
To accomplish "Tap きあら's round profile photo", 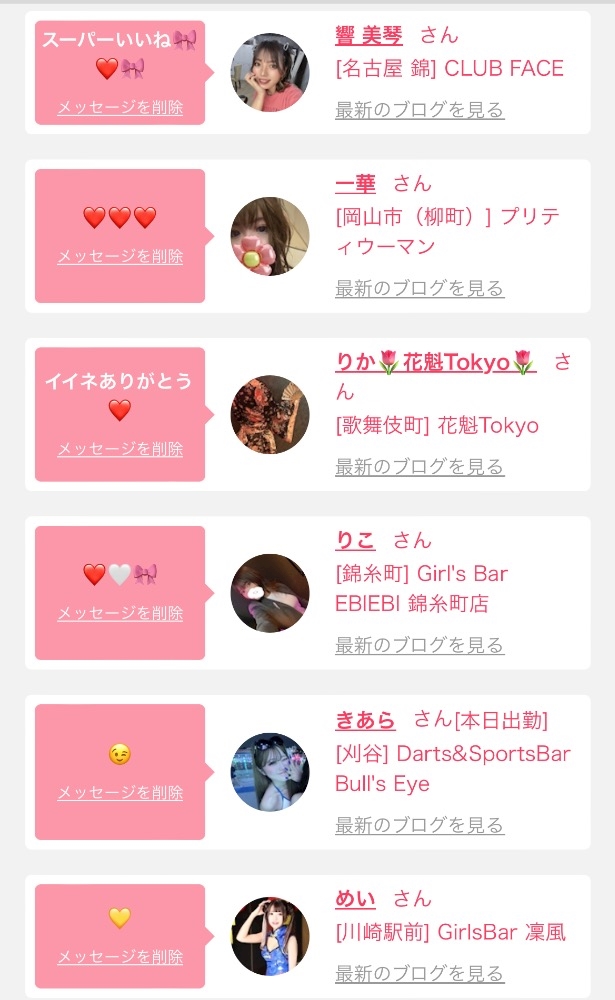I will (270, 772).
